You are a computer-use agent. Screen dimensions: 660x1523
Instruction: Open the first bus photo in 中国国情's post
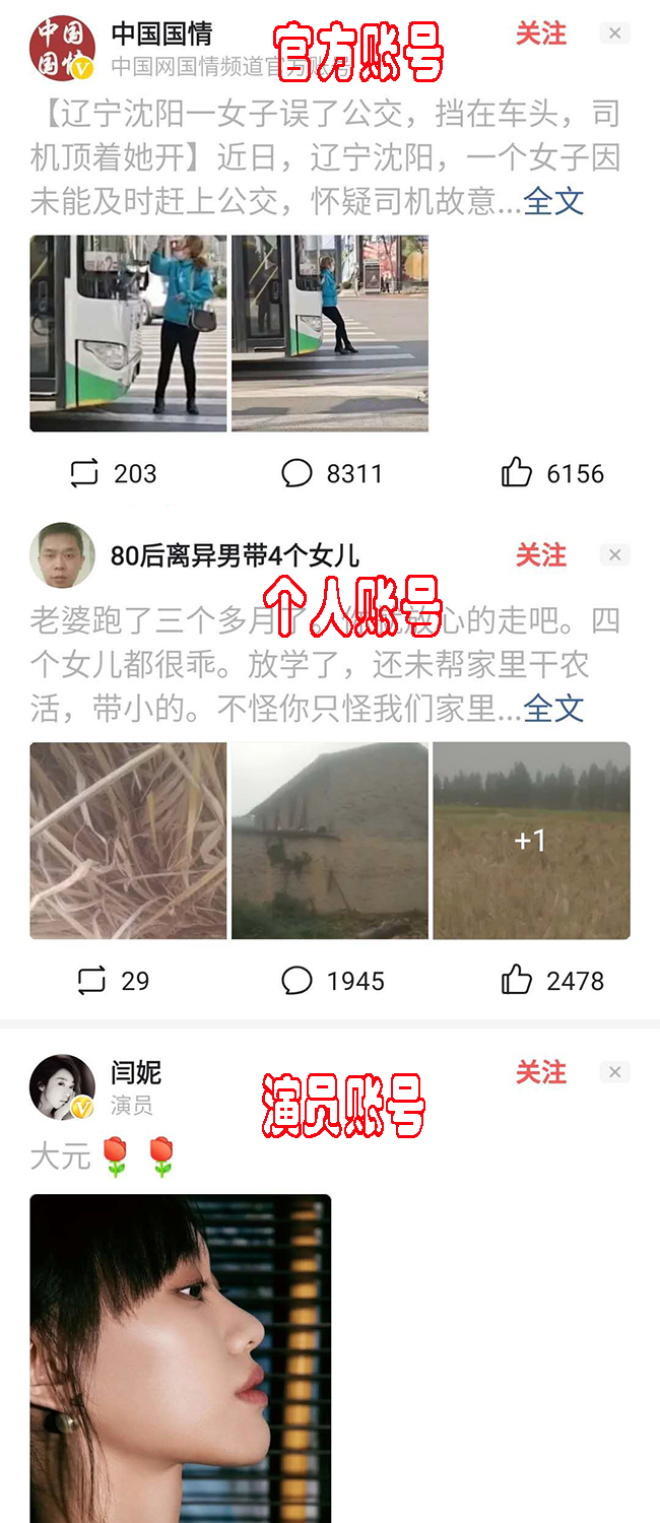pyautogui.click(x=128, y=333)
